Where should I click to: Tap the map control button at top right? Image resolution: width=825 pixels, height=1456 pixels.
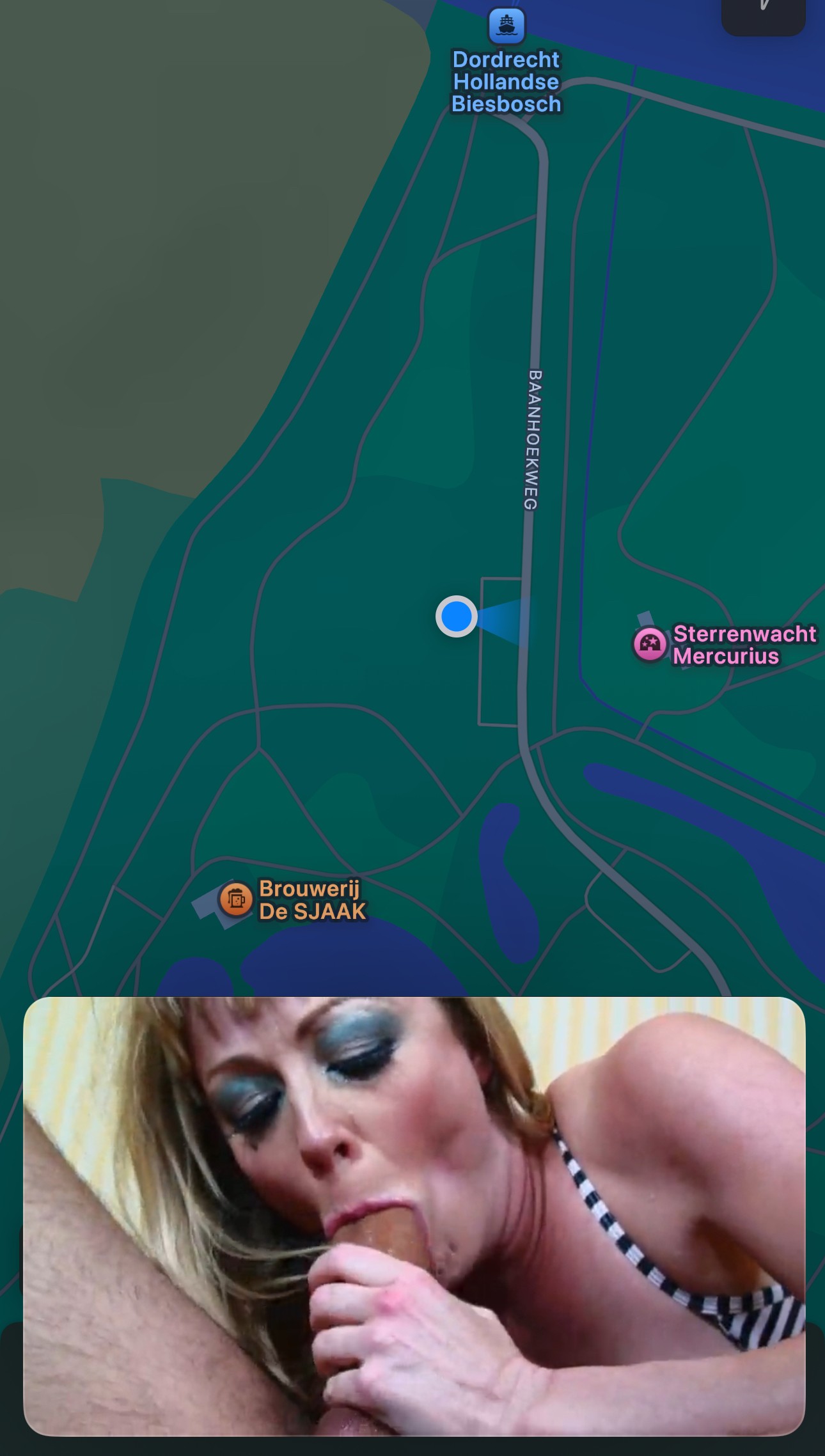pyautogui.click(x=762, y=14)
